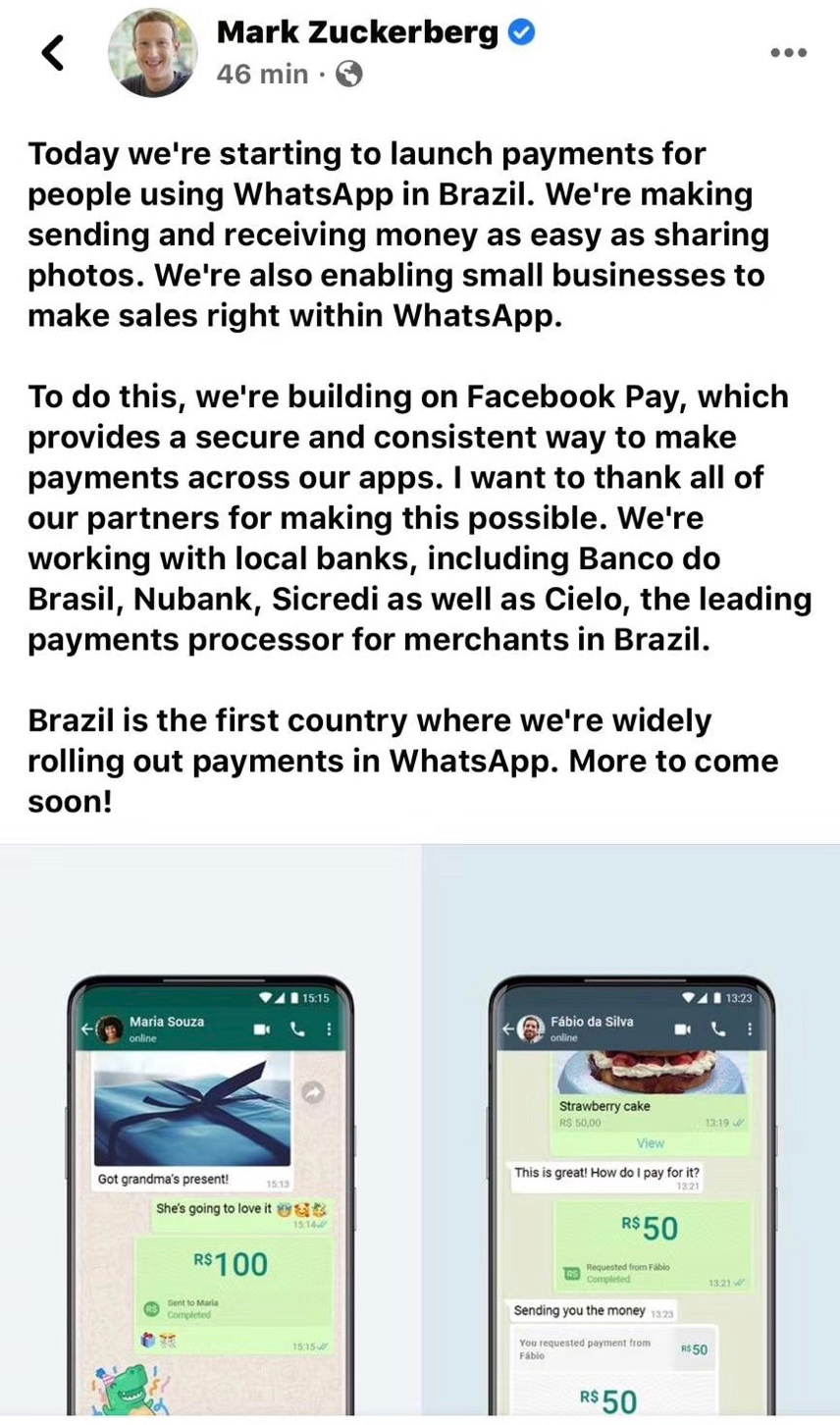Open Mark Zuckerberg's profile name link
The image size is (840, 1425).
pos(357,33)
